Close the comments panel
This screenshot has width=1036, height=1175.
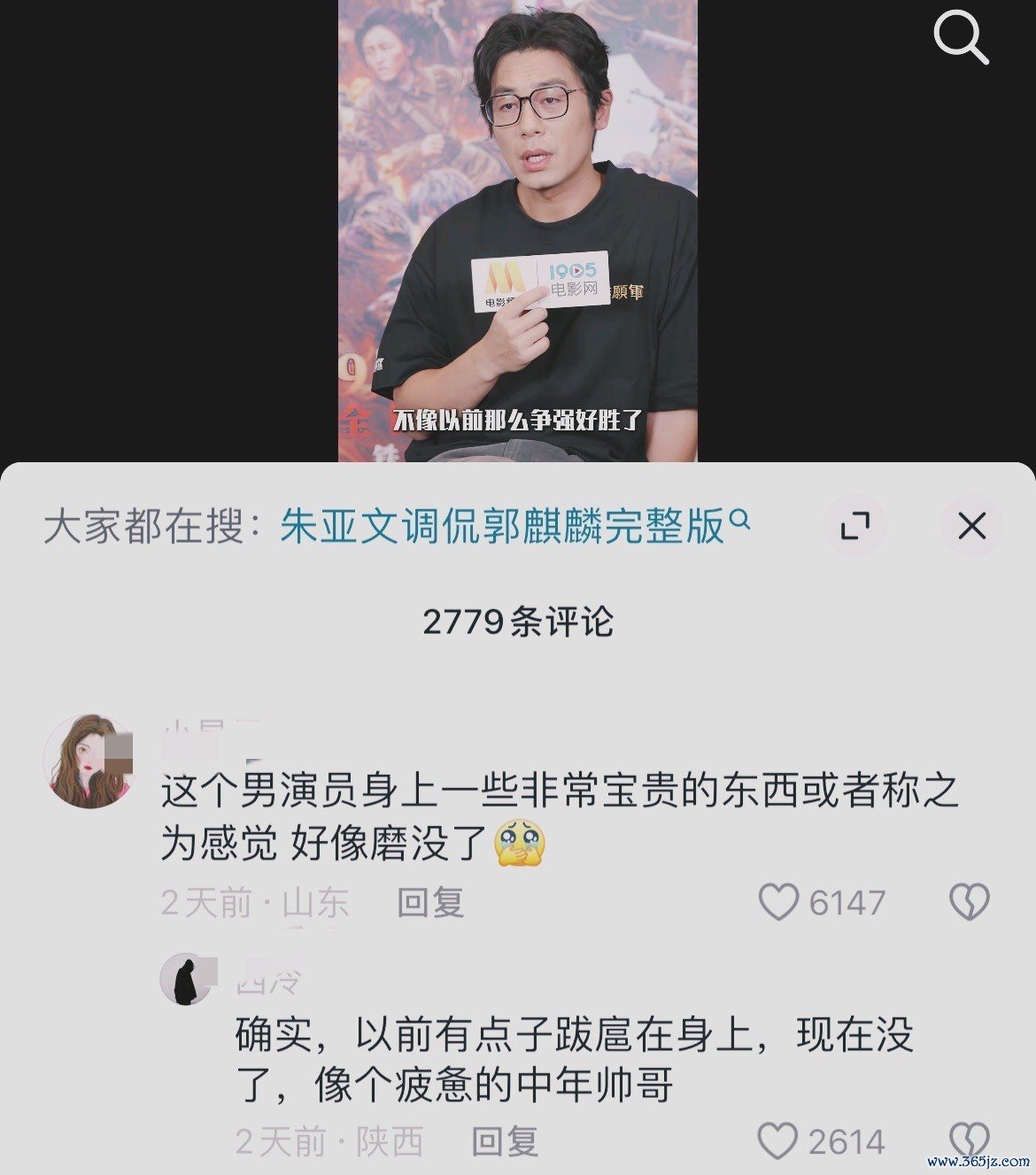pos(971,527)
